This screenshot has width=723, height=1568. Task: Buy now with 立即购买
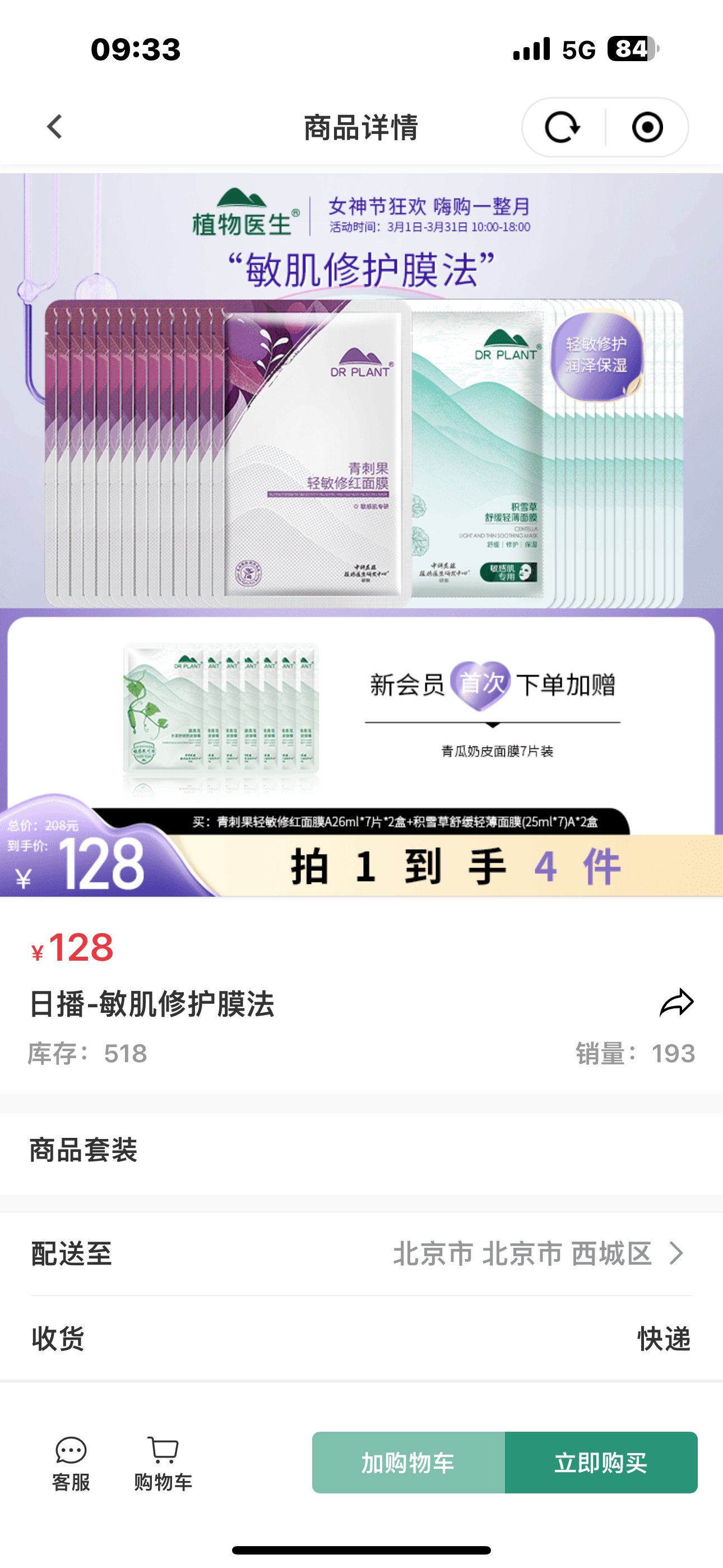pyautogui.click(x=601, y=1463)
